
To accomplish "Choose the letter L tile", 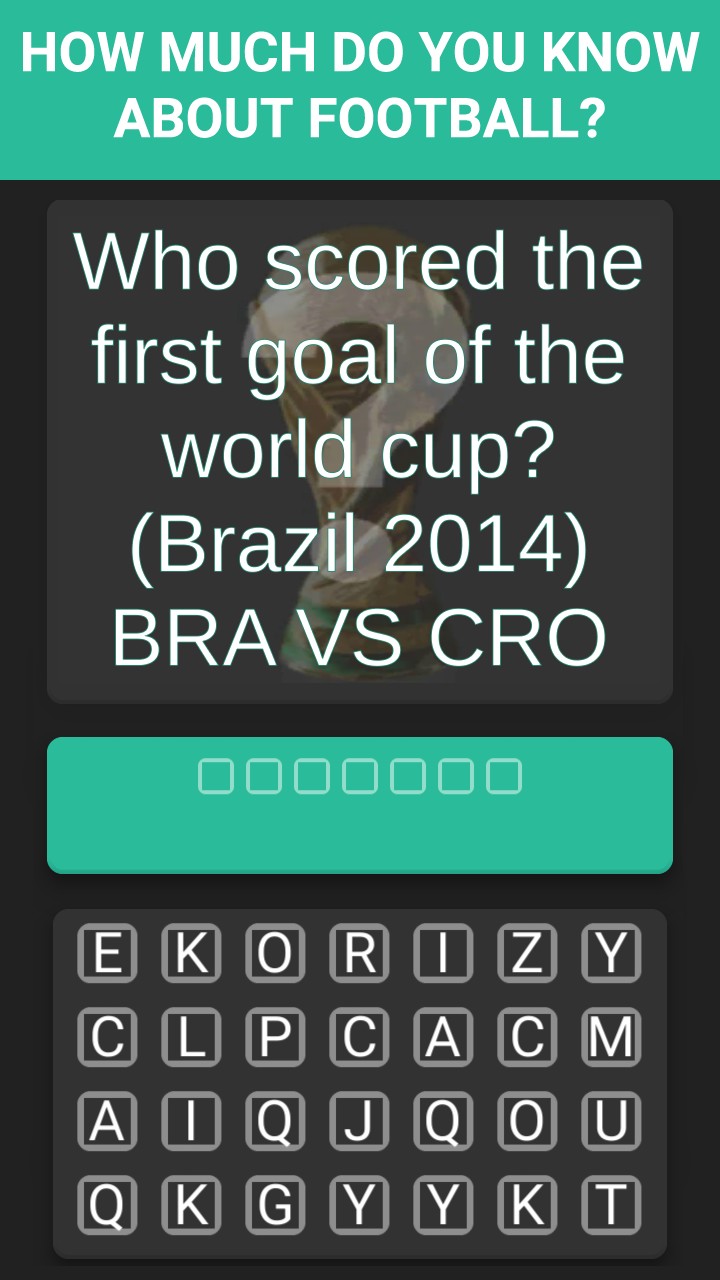I will point(191,1038).
